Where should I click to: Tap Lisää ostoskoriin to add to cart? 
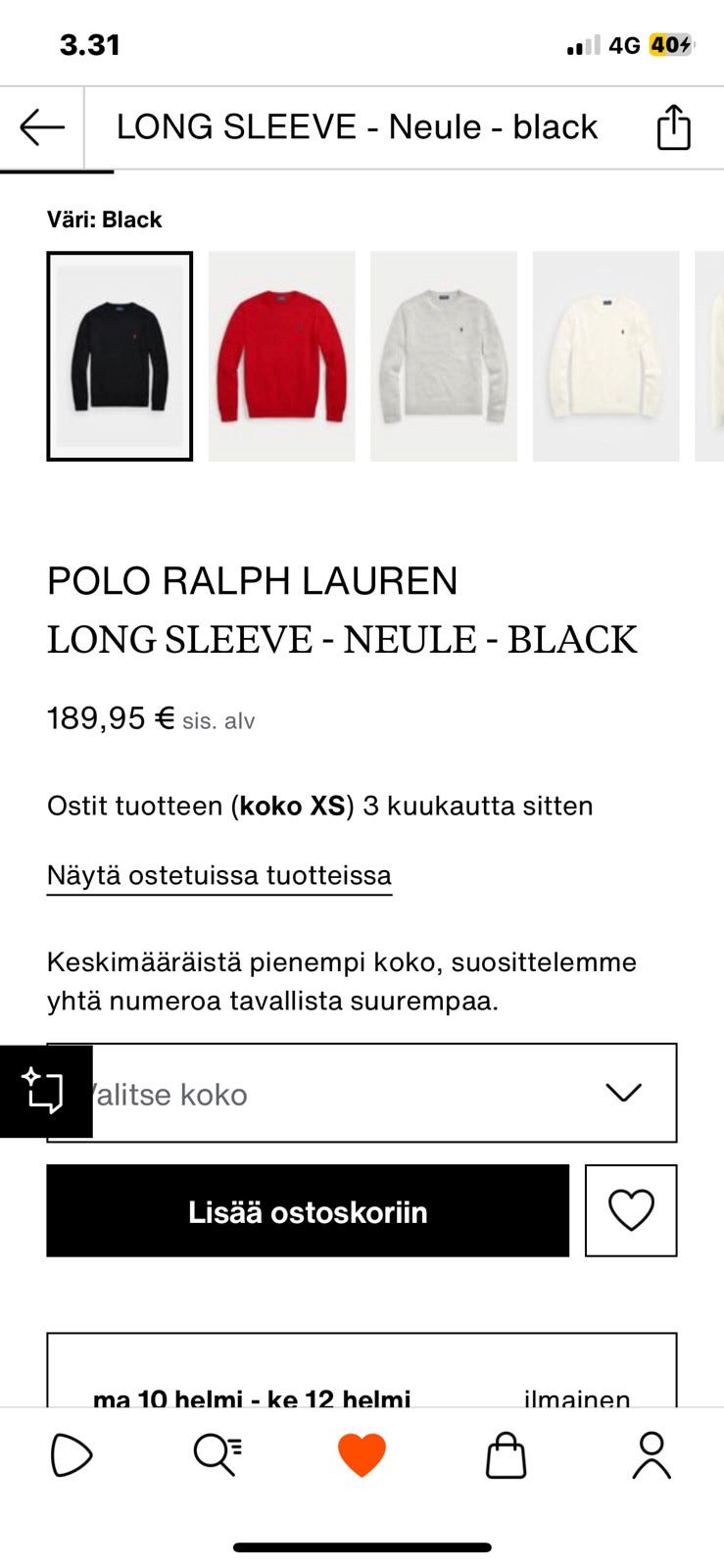pos(309,1210)
